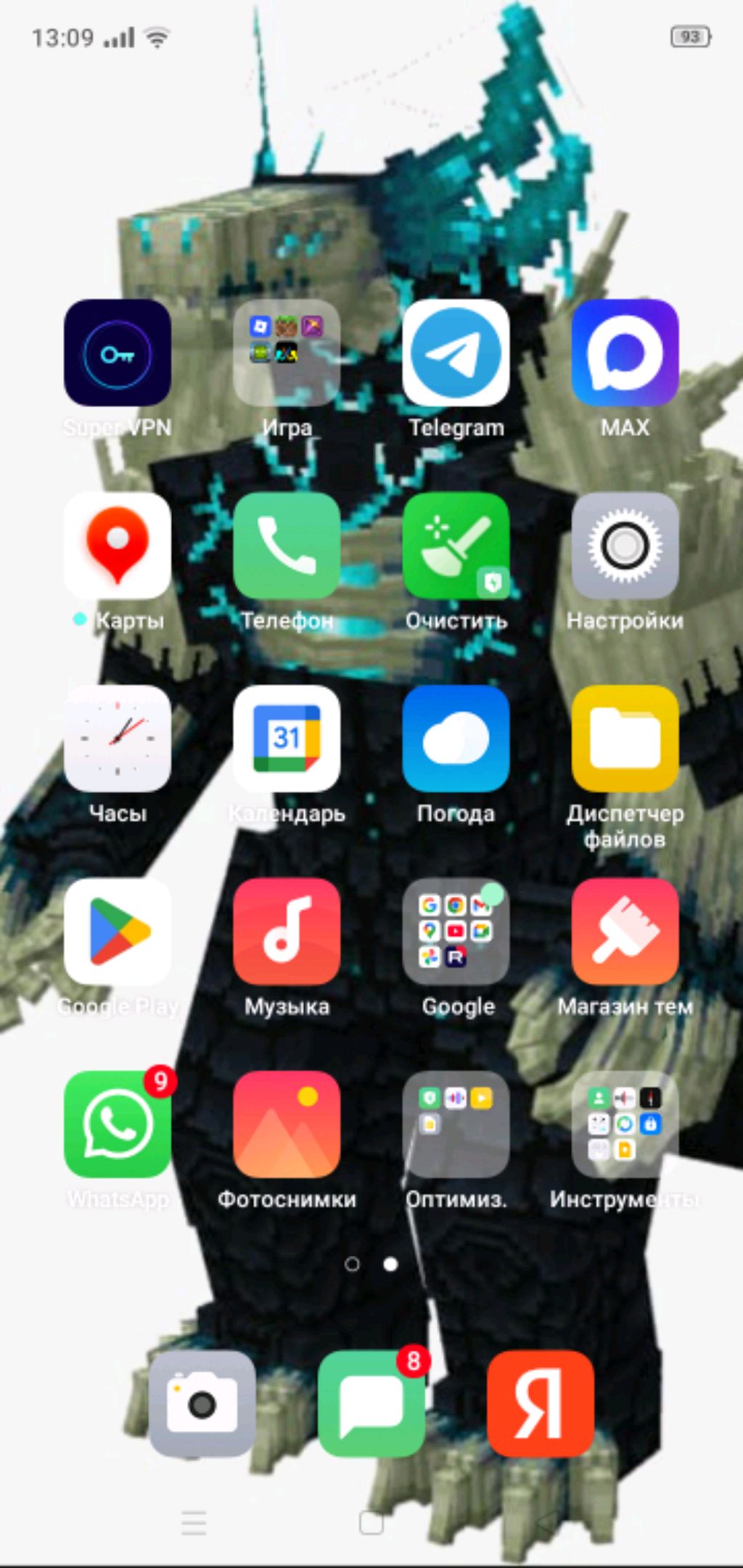Open the Игра games folder
The image size is (743, 1568).
[x=287, y=353]
